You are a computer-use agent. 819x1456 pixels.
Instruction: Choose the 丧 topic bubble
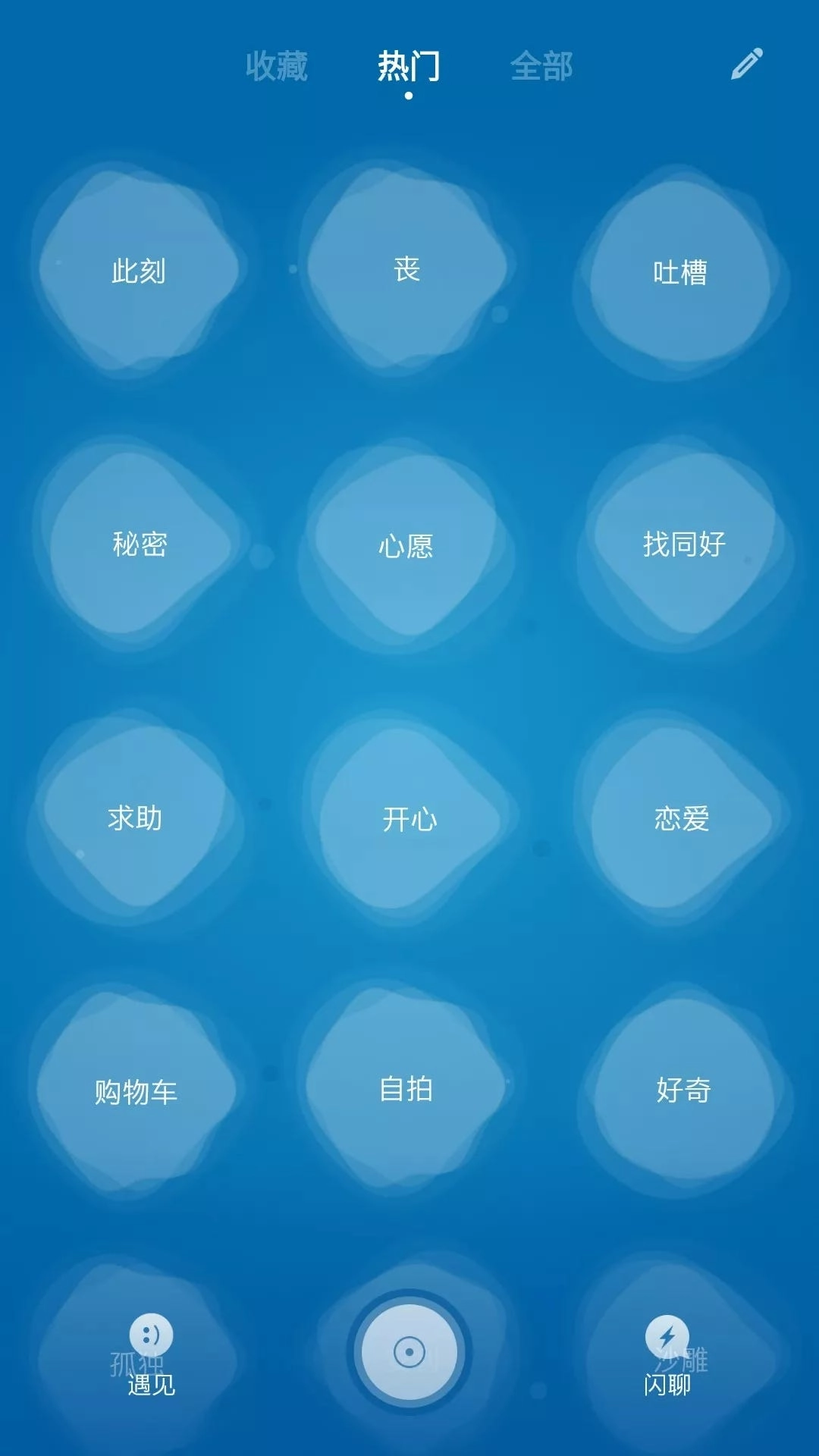[406, 269]
